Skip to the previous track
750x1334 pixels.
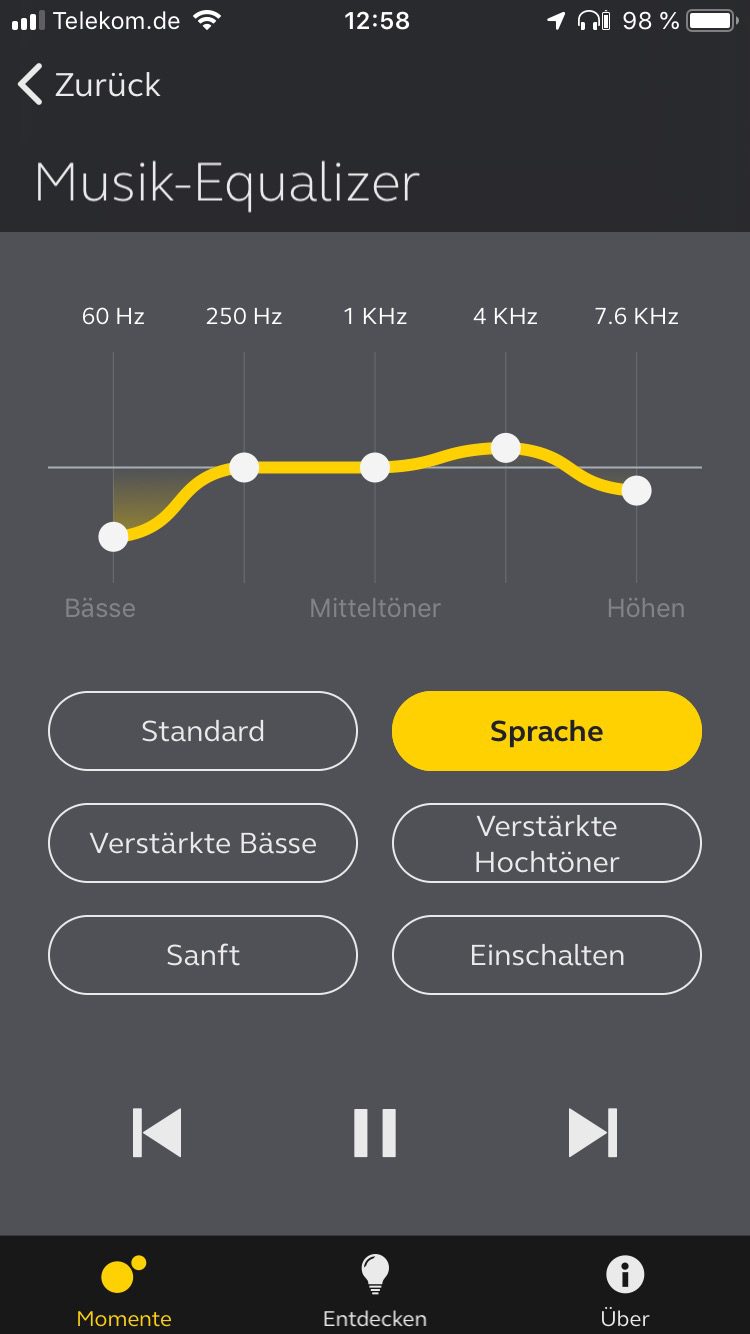point(157,1133)
